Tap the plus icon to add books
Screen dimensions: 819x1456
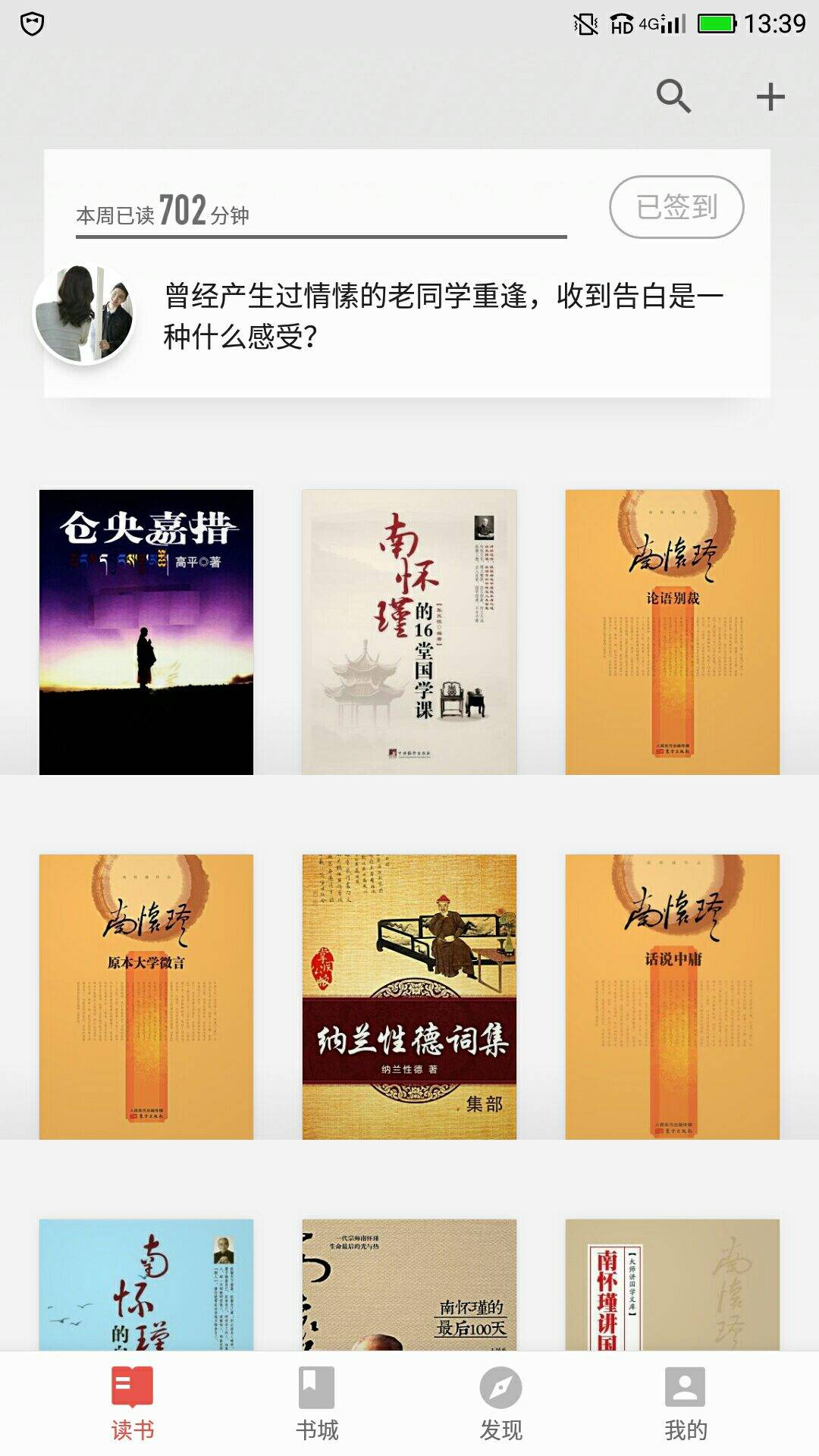point(770,97)
